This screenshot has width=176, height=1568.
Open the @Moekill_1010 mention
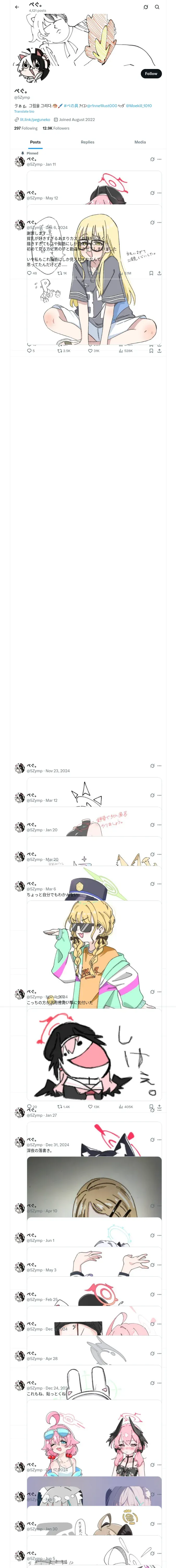point(139,106)
